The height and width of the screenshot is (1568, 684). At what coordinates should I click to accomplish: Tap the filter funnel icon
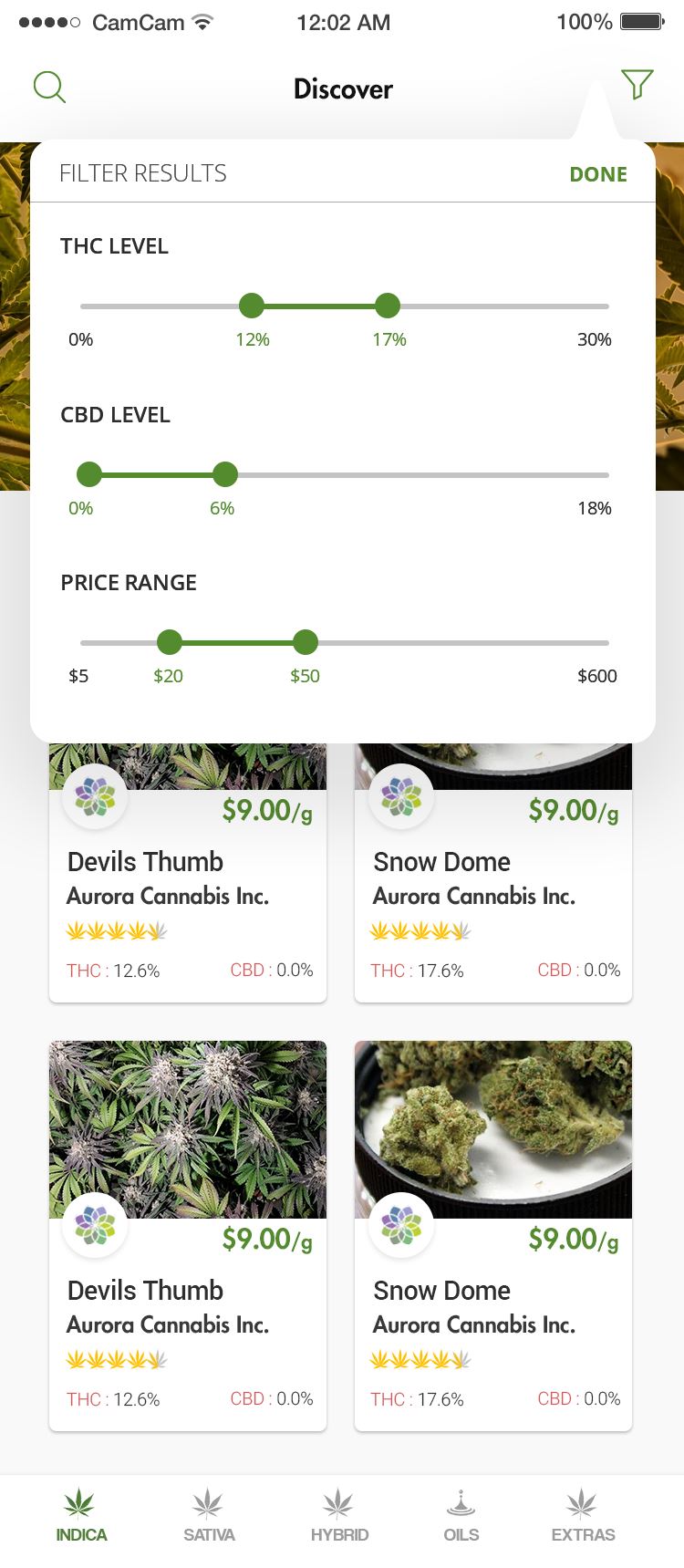(x=637, y=84)
